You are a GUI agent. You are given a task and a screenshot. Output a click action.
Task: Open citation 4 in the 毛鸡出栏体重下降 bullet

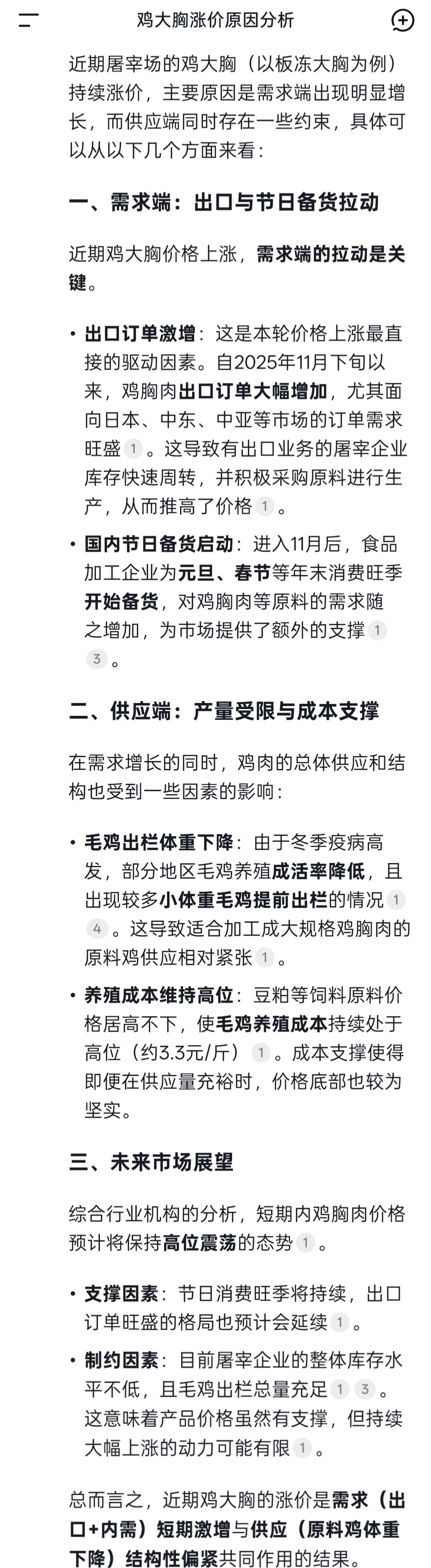pos(97,928)
